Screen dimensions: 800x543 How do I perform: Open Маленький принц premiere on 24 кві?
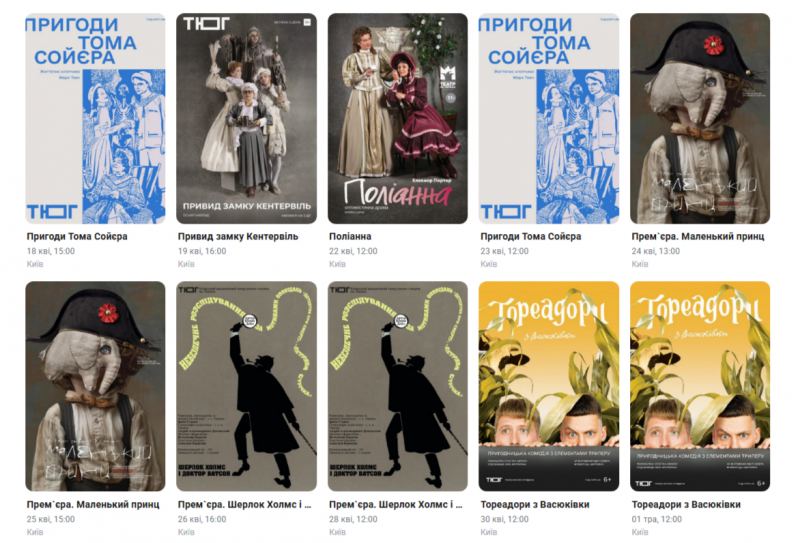[699, 118]
